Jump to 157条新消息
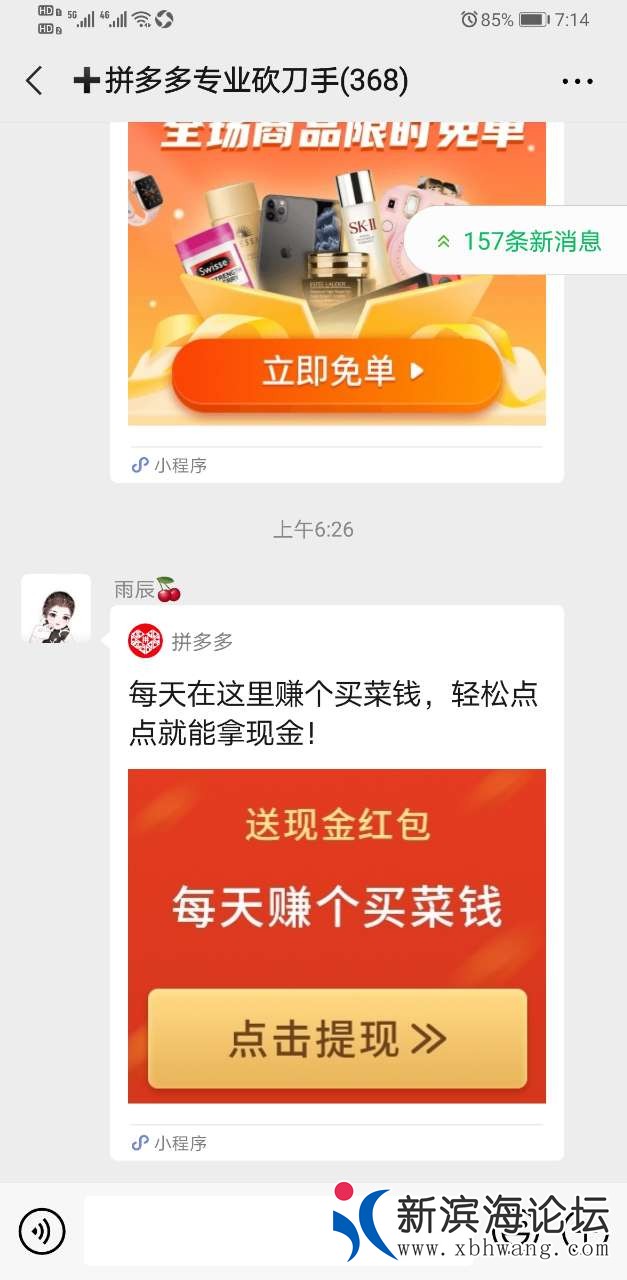The image size is (627, 1280). tap(520, 241)
